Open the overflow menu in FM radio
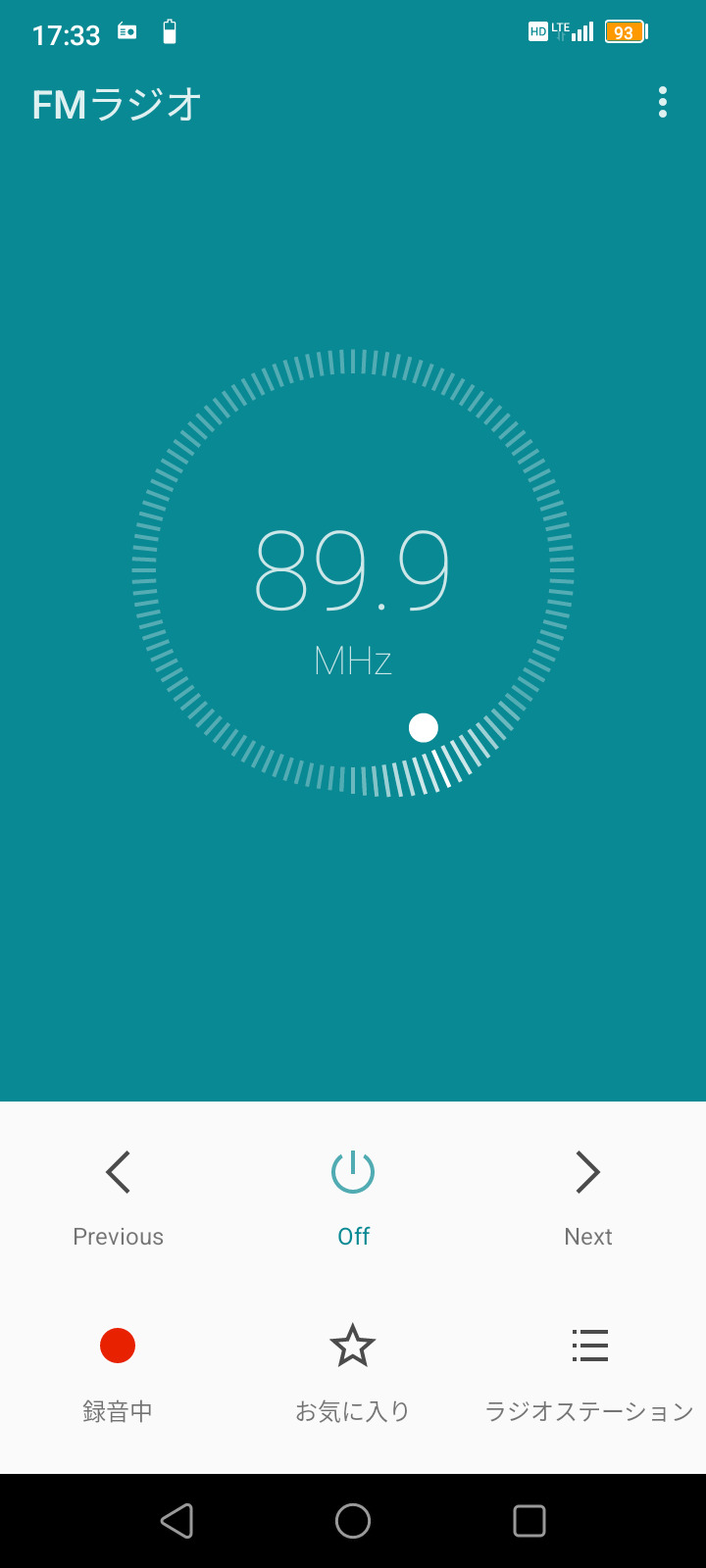The height and width of the screenshot is (1568, 706). point(663,102)
